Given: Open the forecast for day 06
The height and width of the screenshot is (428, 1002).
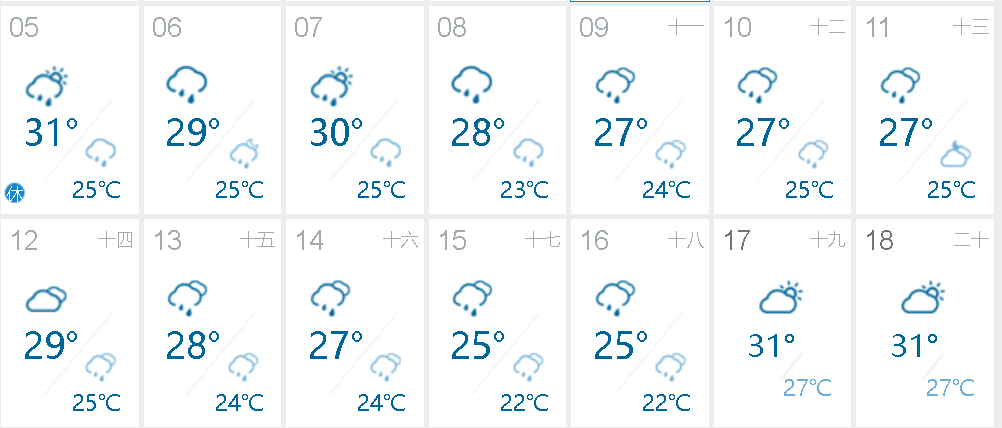Looking at the screenshot, I should coord(213,110).
